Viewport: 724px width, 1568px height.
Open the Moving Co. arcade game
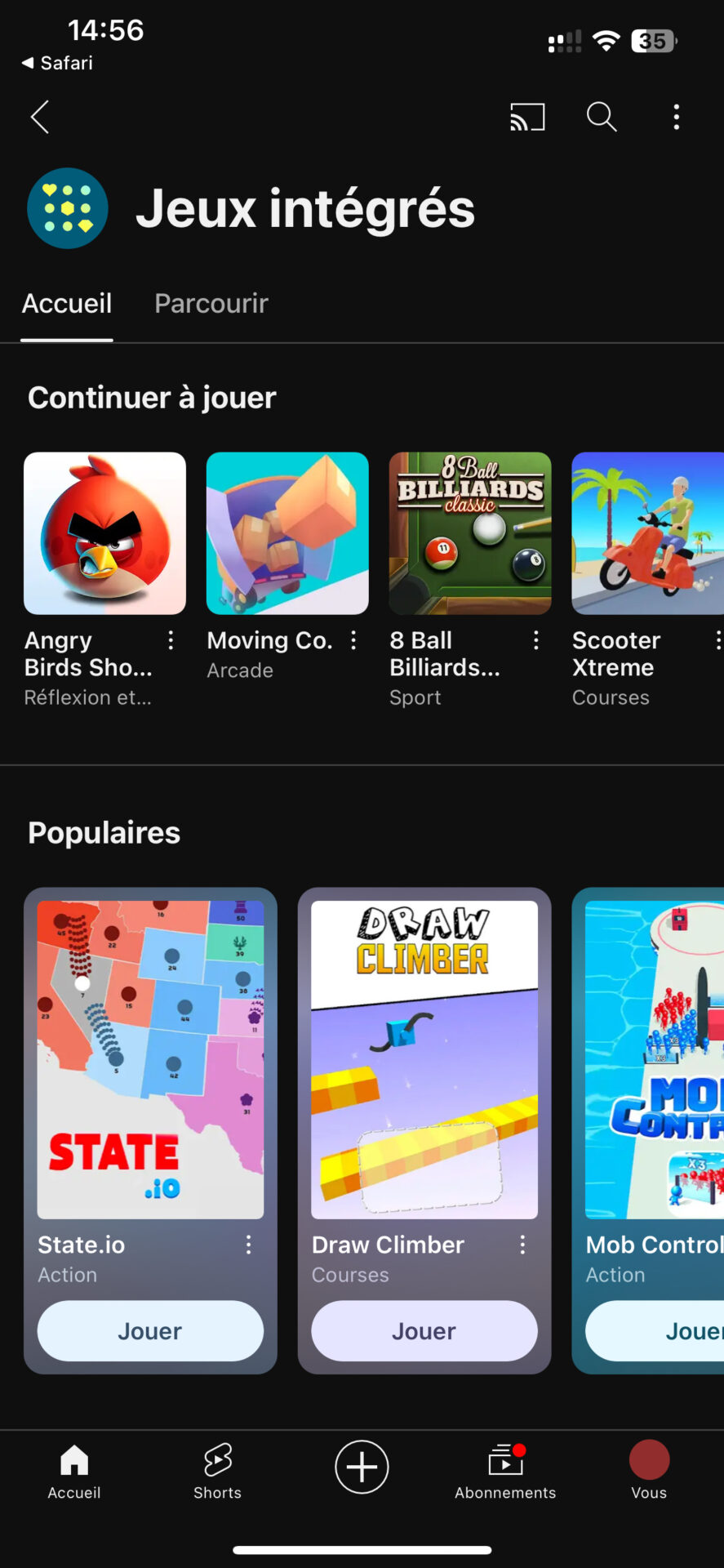(x=287, y=533)
